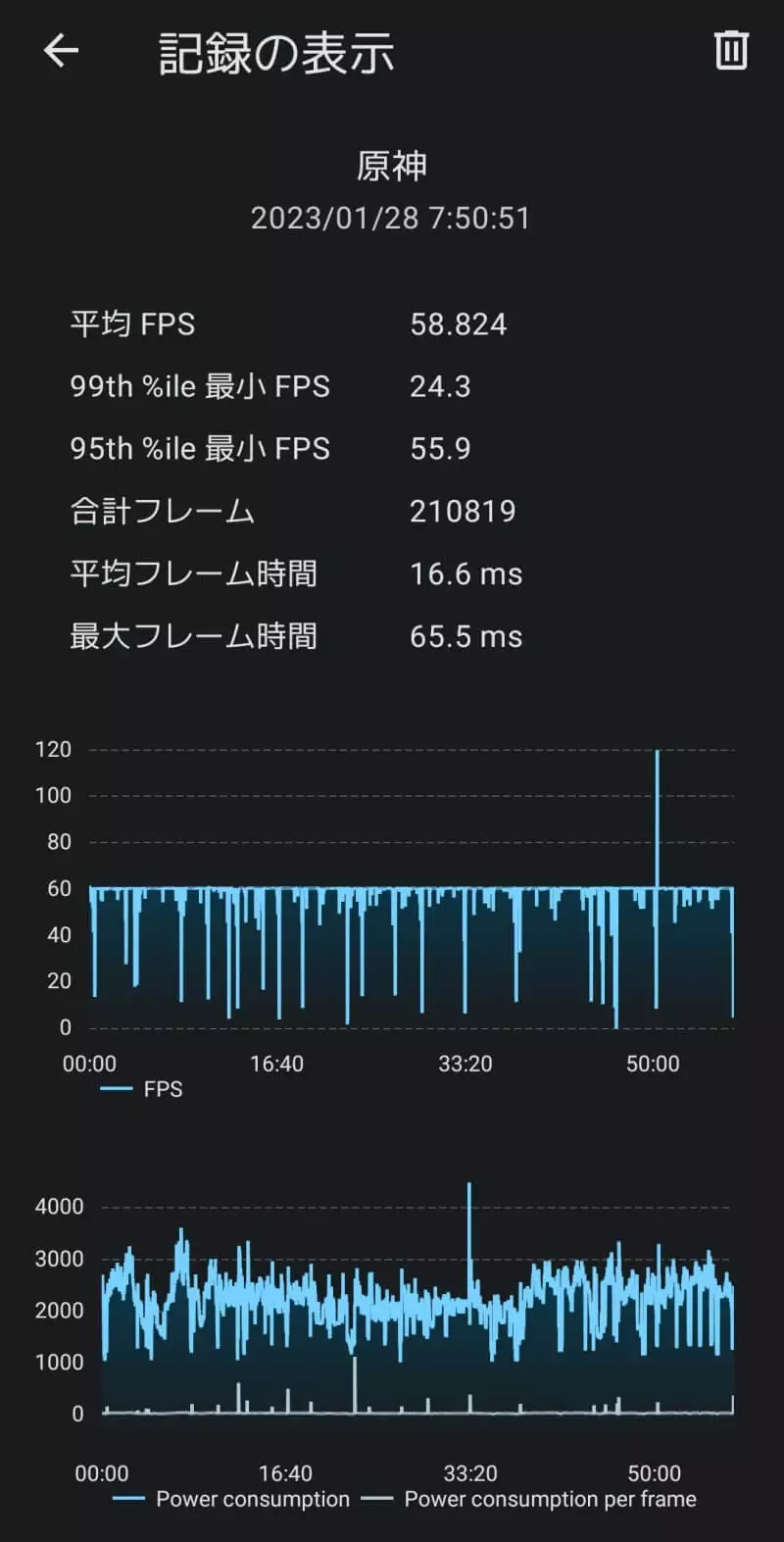Delete this record with the trash icon
The width and height of the screenshot is (784, 1542).
(x=731, y=51)
